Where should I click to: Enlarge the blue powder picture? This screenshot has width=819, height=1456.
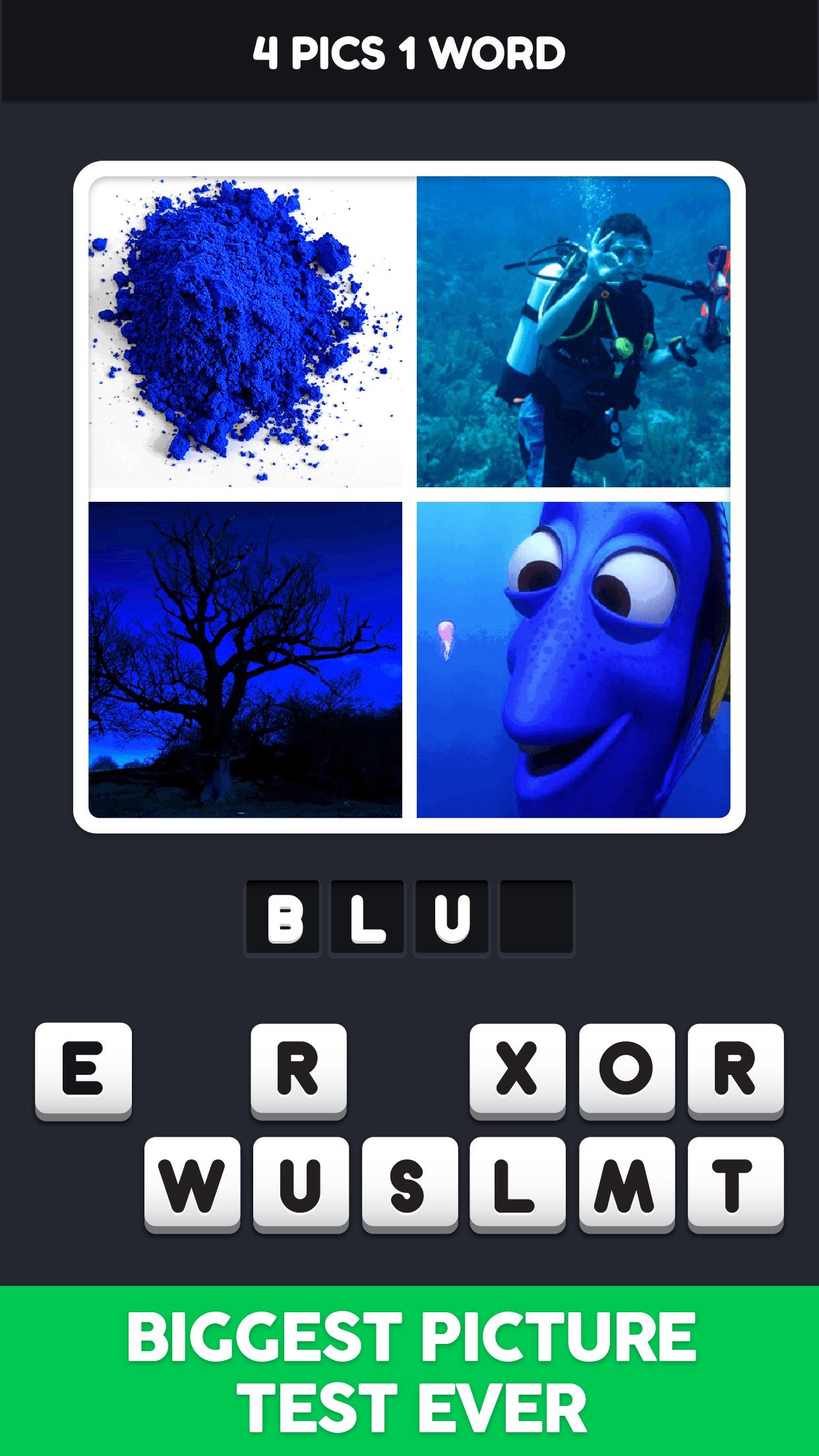point(245,332)
